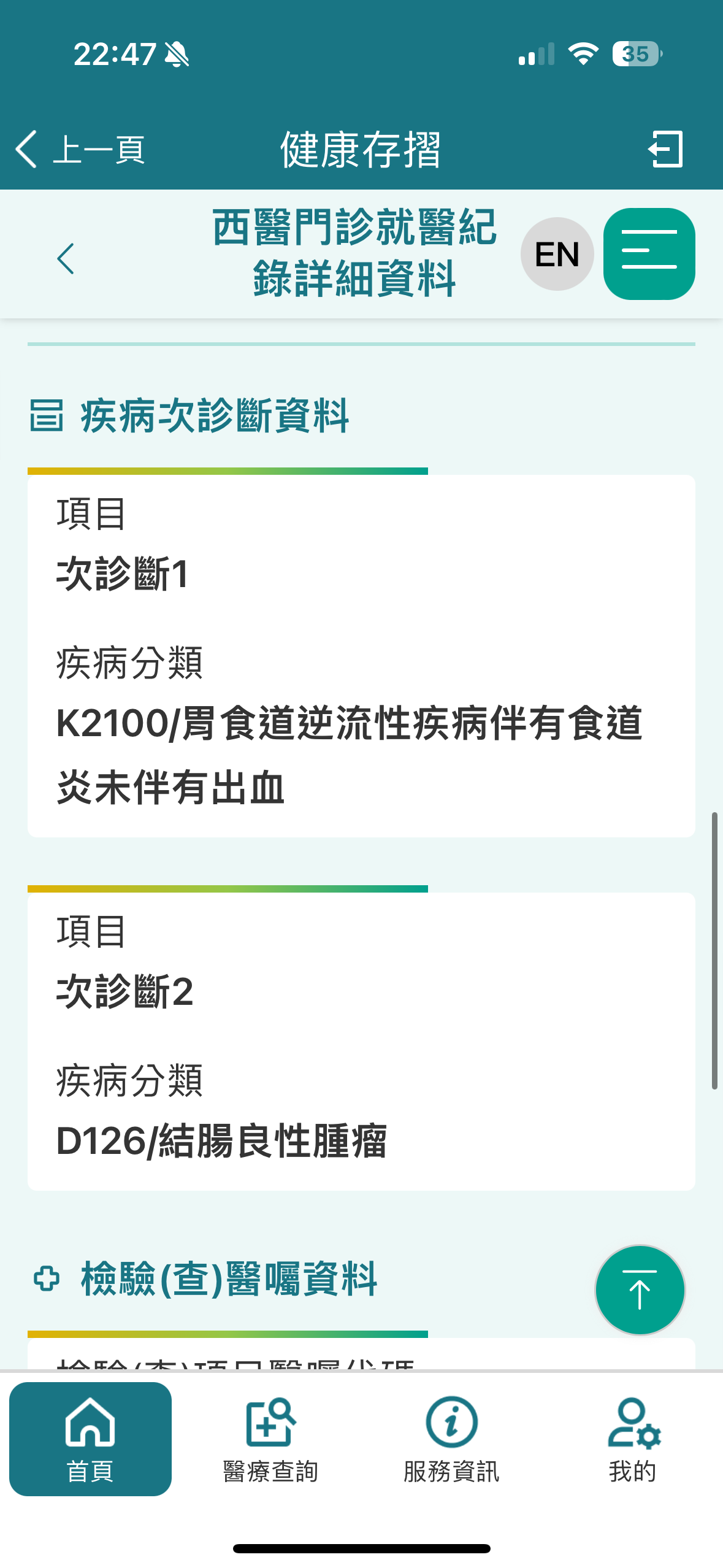Switch to 首頁 tab

tap(90, 1439)
